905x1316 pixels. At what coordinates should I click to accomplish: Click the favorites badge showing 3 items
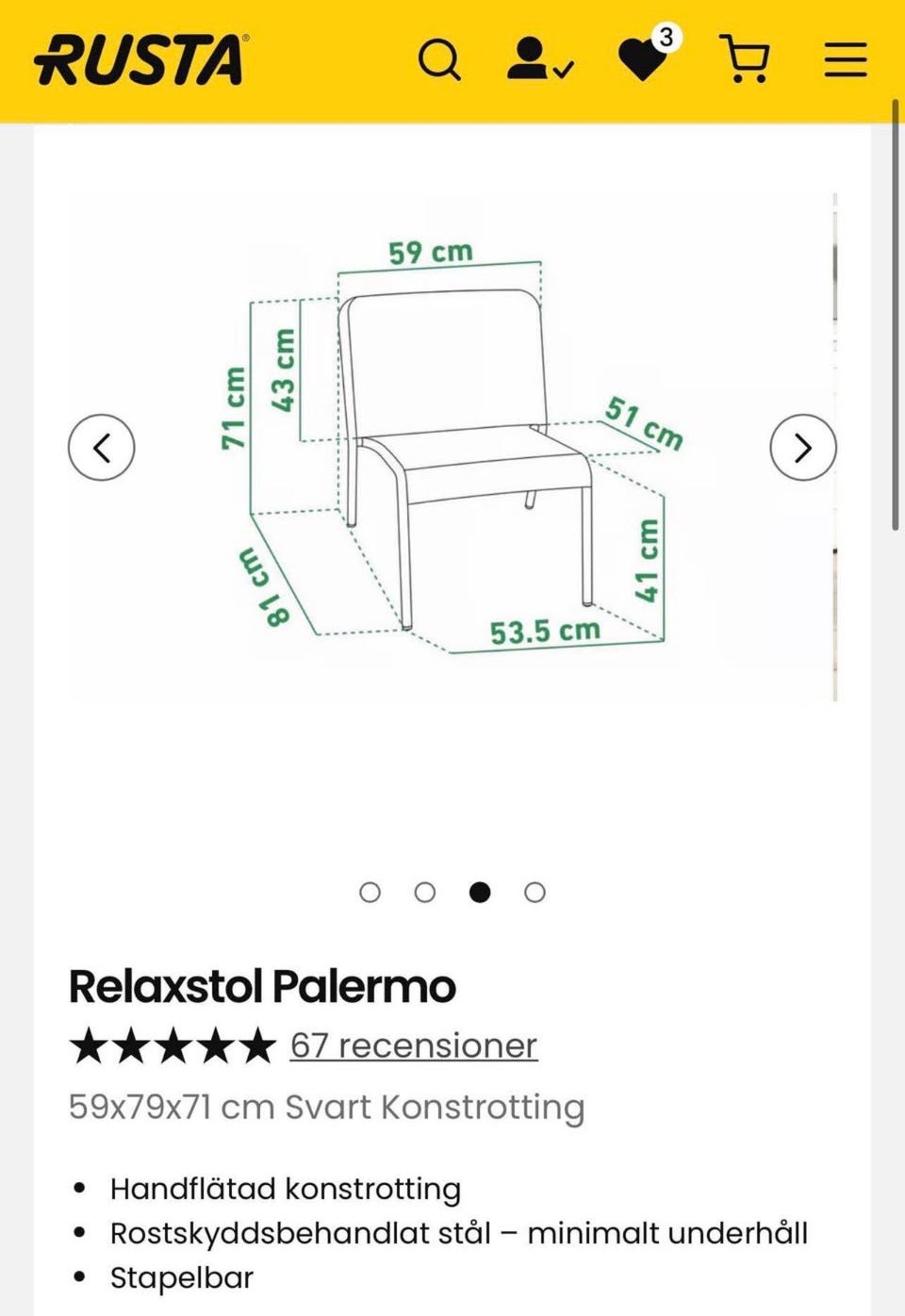[x=667, y=38]
